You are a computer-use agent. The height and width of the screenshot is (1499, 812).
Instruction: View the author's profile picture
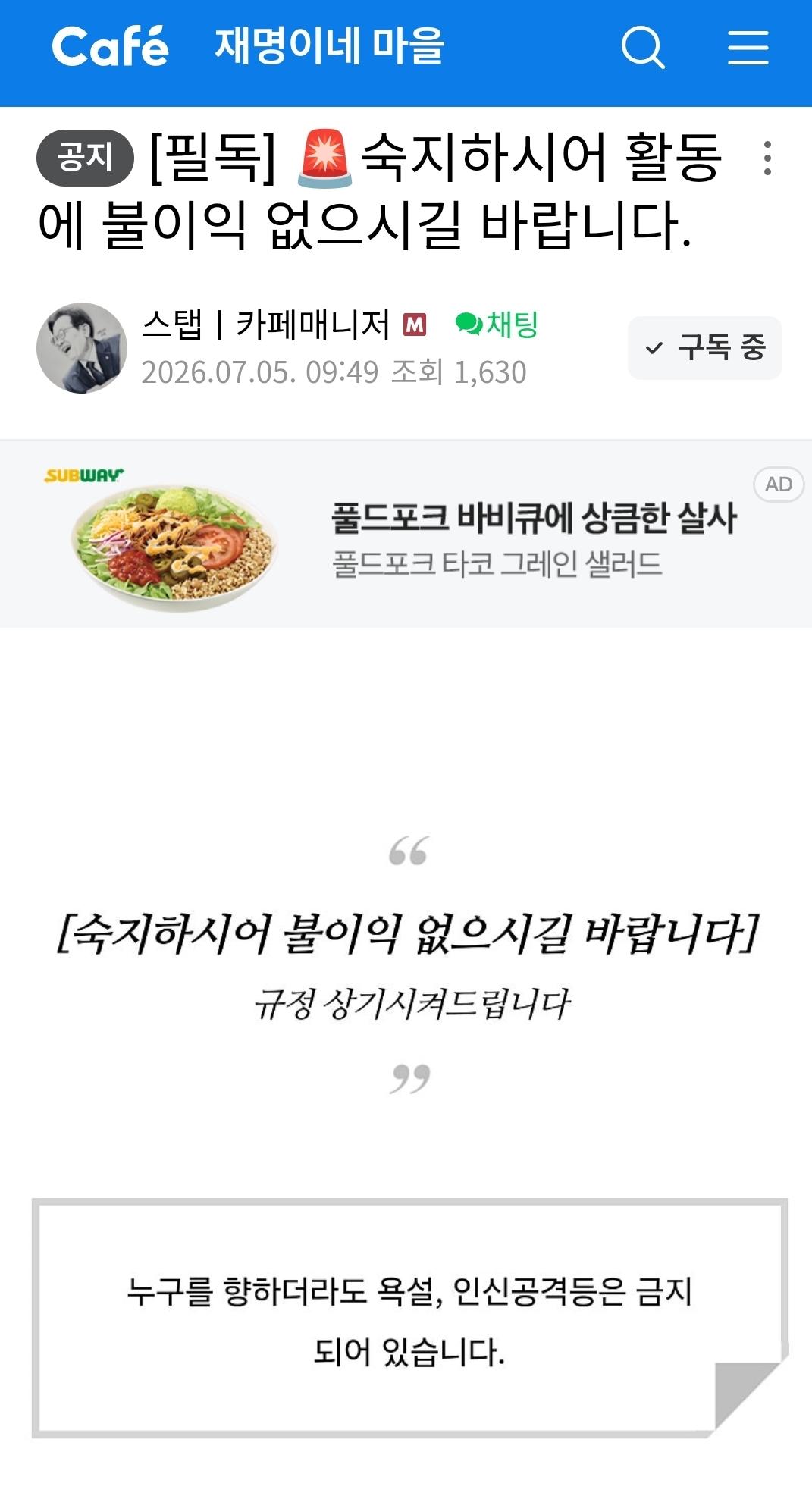(x=81, y=348)
